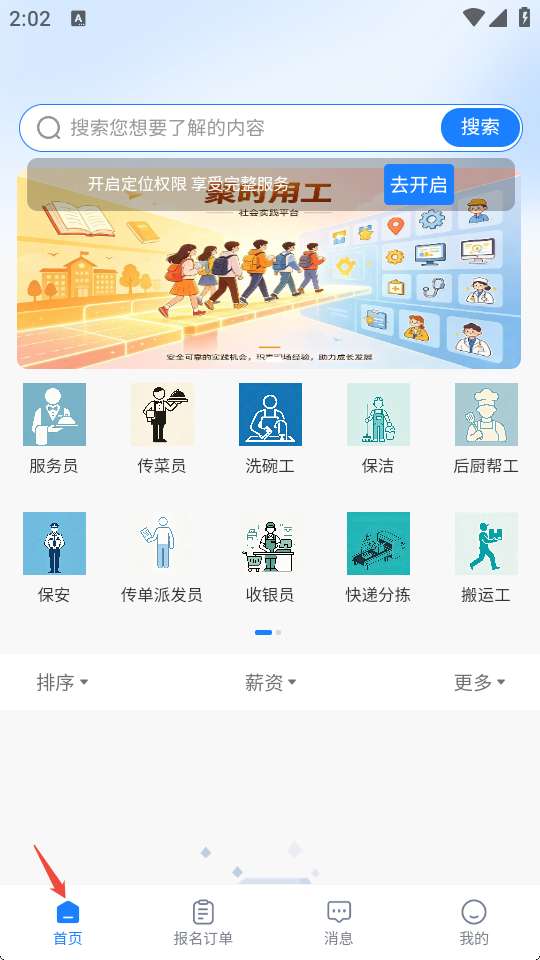Viewport: 540px width, 960px height.
Task: Select the 传单派发员 category
Action: pos(162,557)
